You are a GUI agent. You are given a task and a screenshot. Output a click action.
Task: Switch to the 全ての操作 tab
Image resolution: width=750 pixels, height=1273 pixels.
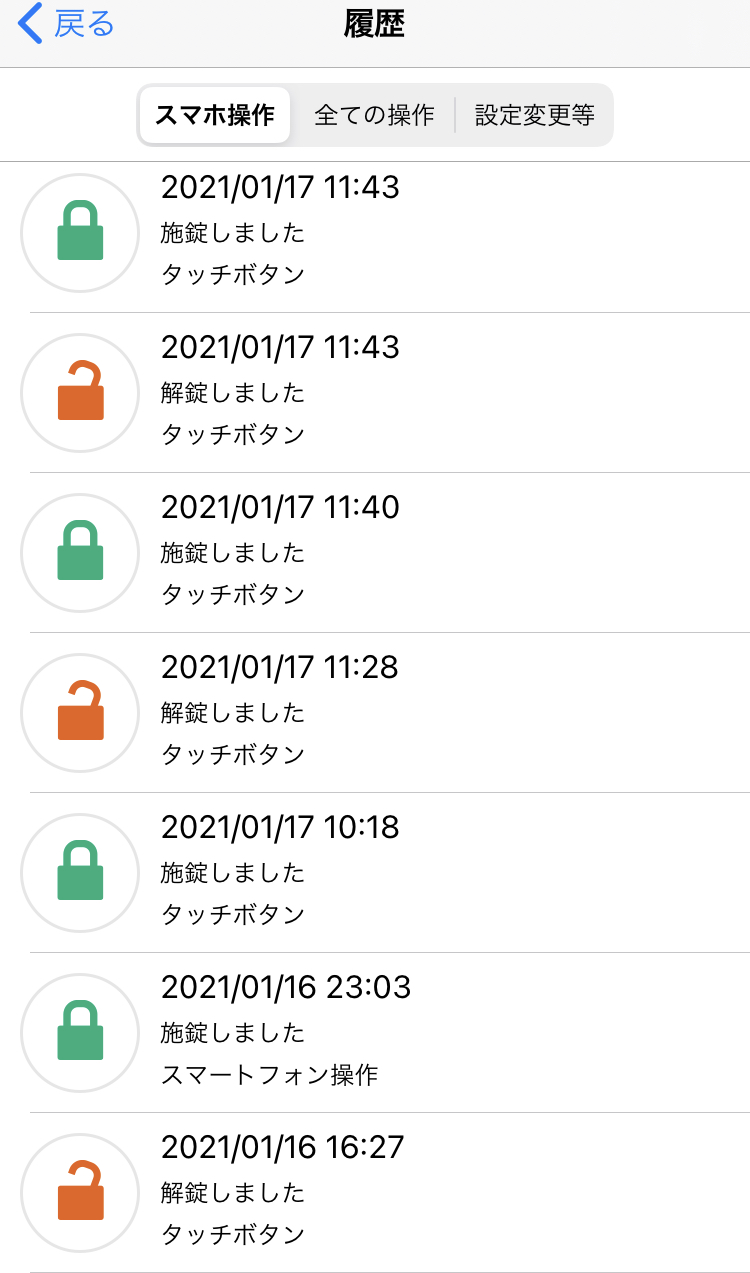coord(374,115)
